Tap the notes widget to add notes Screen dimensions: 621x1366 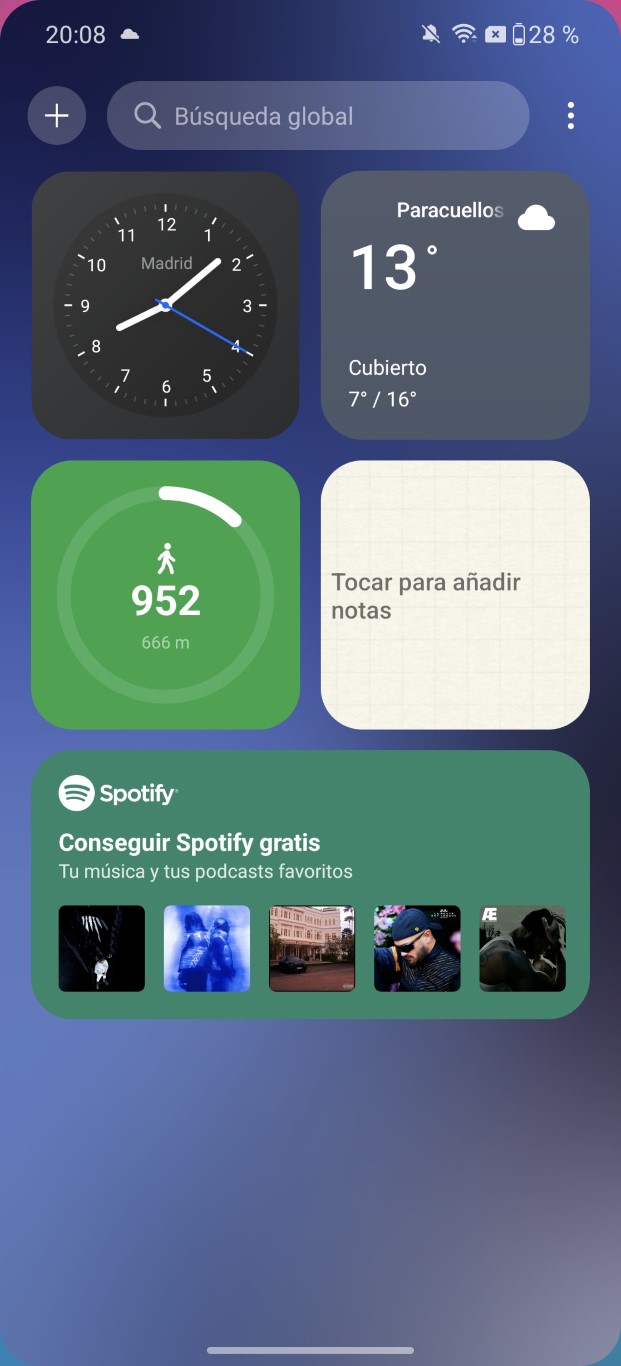tap(455, 595)
